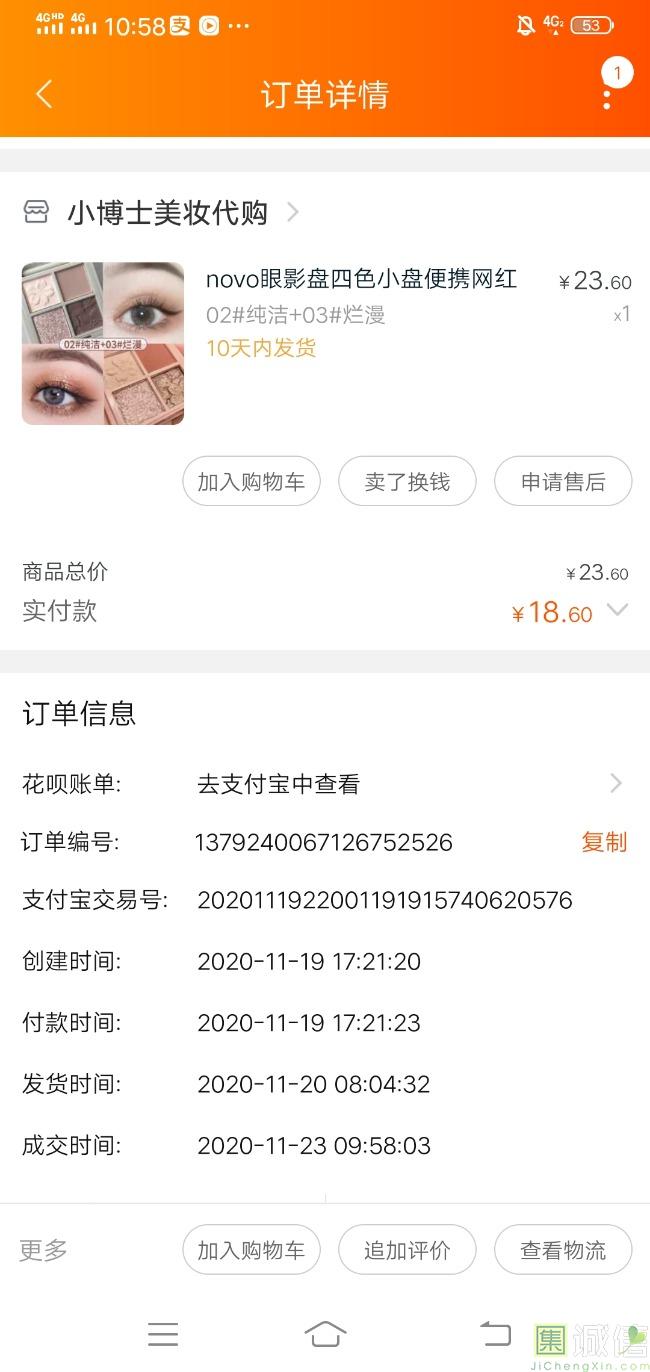Open the novo eyeshadow product thumbnail
The image size is (650, 1372).
click(x=103, y=343)
